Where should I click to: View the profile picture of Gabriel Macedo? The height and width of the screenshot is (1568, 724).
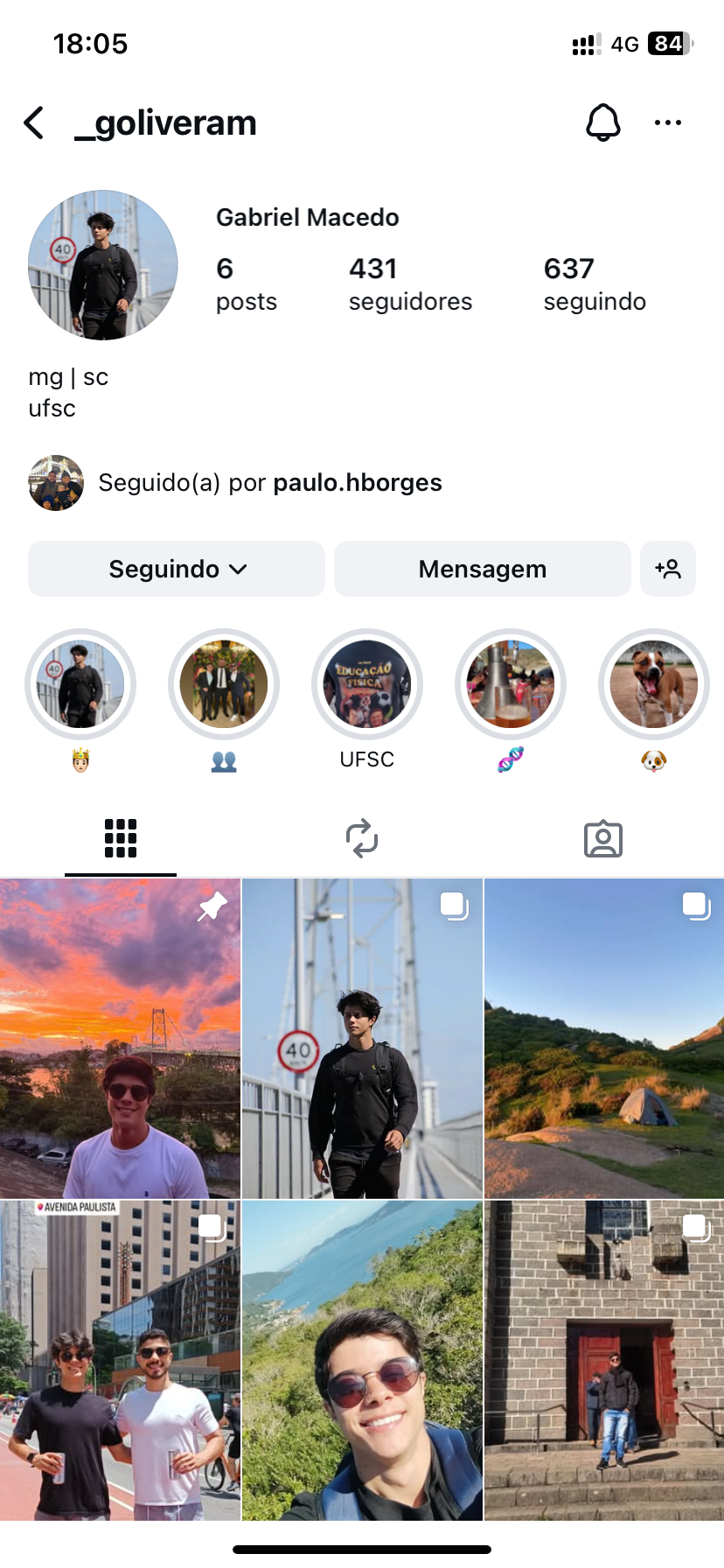coord(103,265)
